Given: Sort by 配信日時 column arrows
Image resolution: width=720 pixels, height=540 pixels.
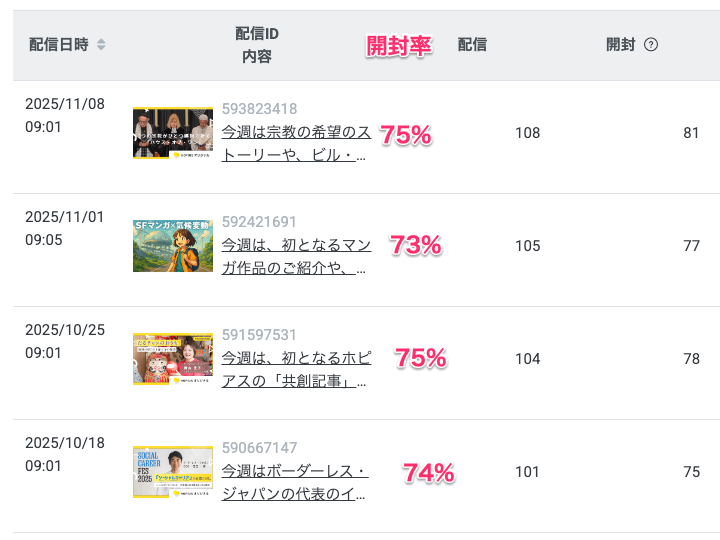Looking at the screenshot, I should pyautogui.click(x=101, y=45).
